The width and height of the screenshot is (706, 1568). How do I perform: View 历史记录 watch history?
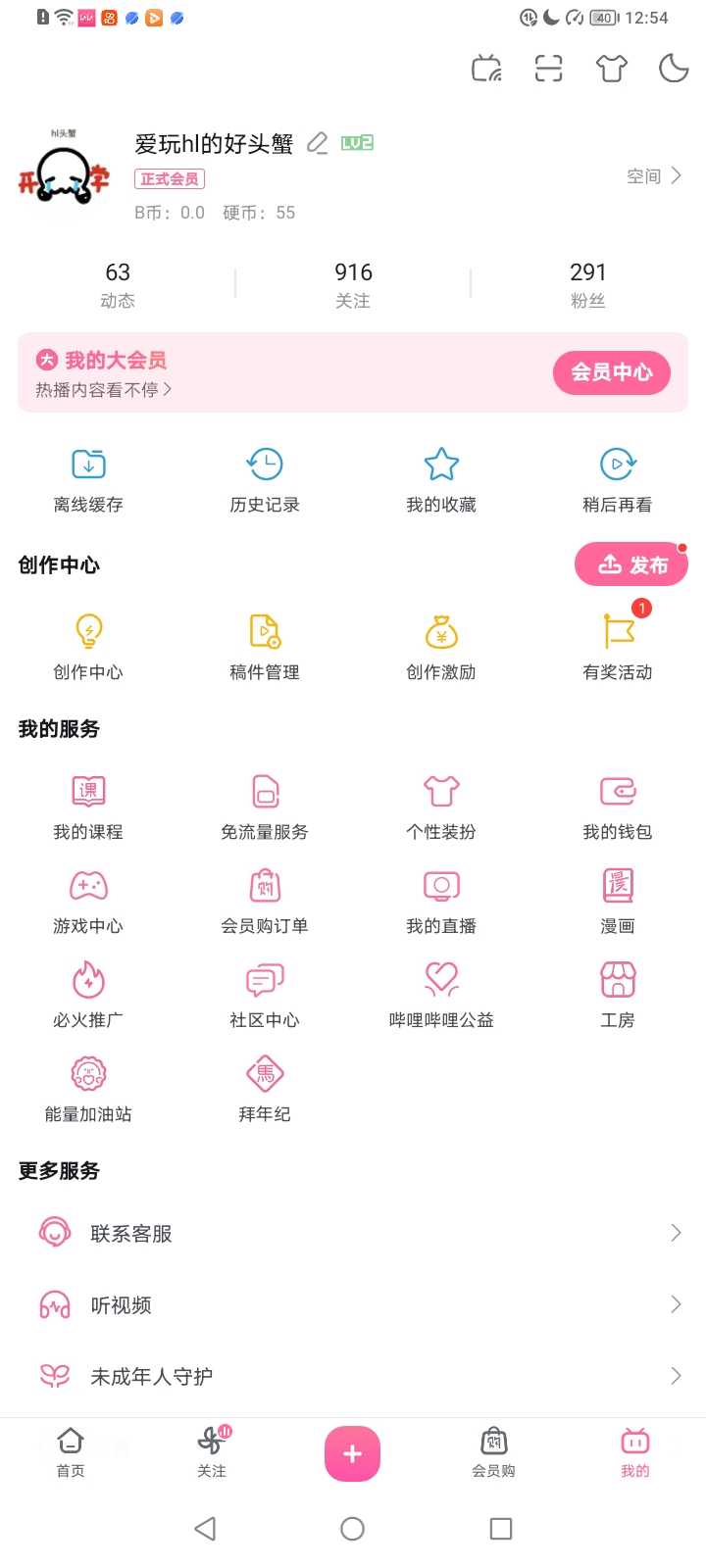[x=265, y=479]
